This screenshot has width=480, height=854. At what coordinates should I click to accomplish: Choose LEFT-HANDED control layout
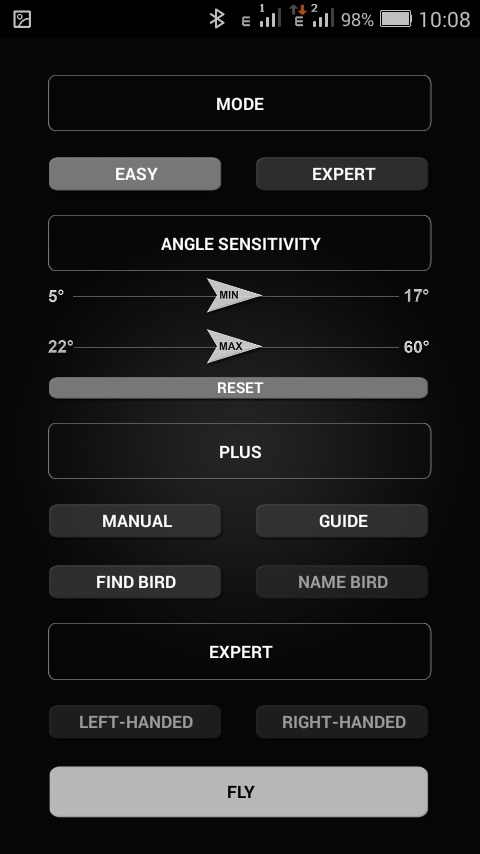[x=135, y=722]
